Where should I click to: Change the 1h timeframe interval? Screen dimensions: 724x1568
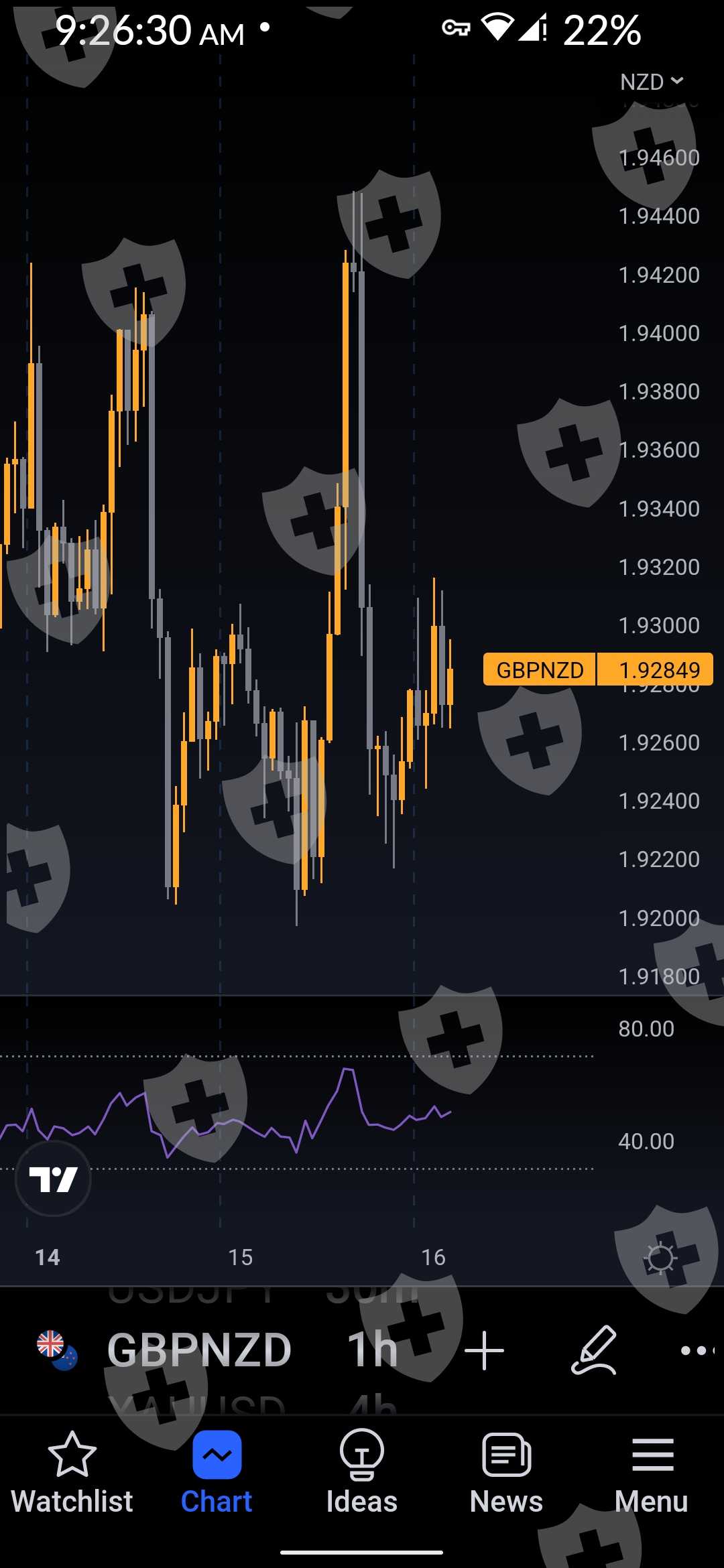click(373, 1350)
